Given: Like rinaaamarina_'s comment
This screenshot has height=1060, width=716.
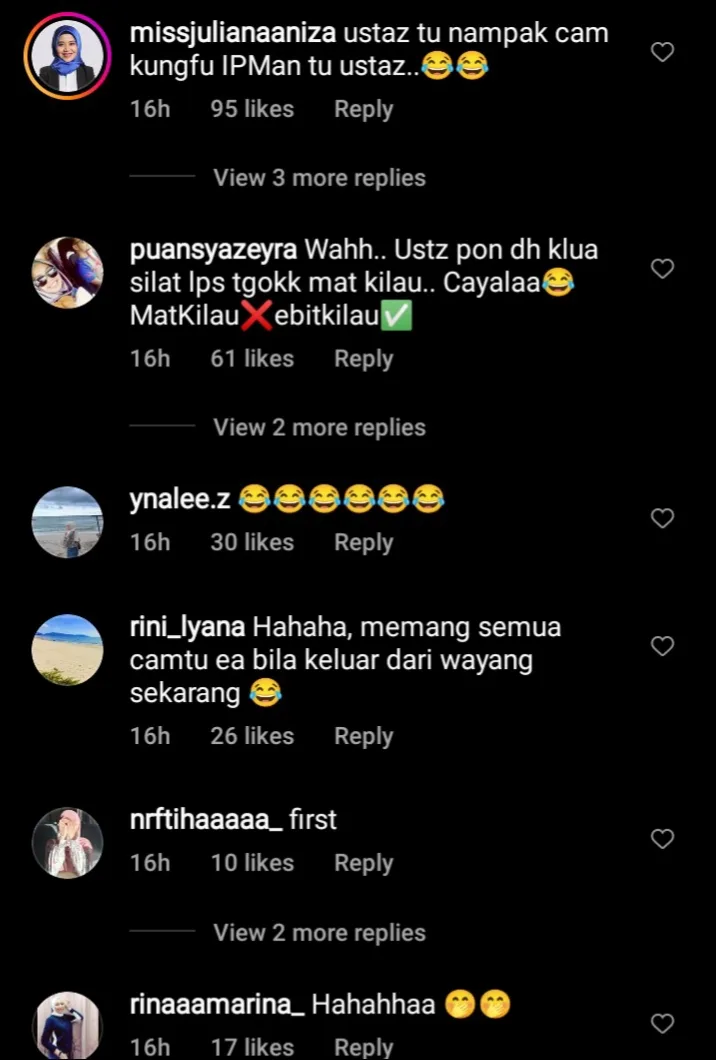Looking at the screenshot, I should 662,1023.
